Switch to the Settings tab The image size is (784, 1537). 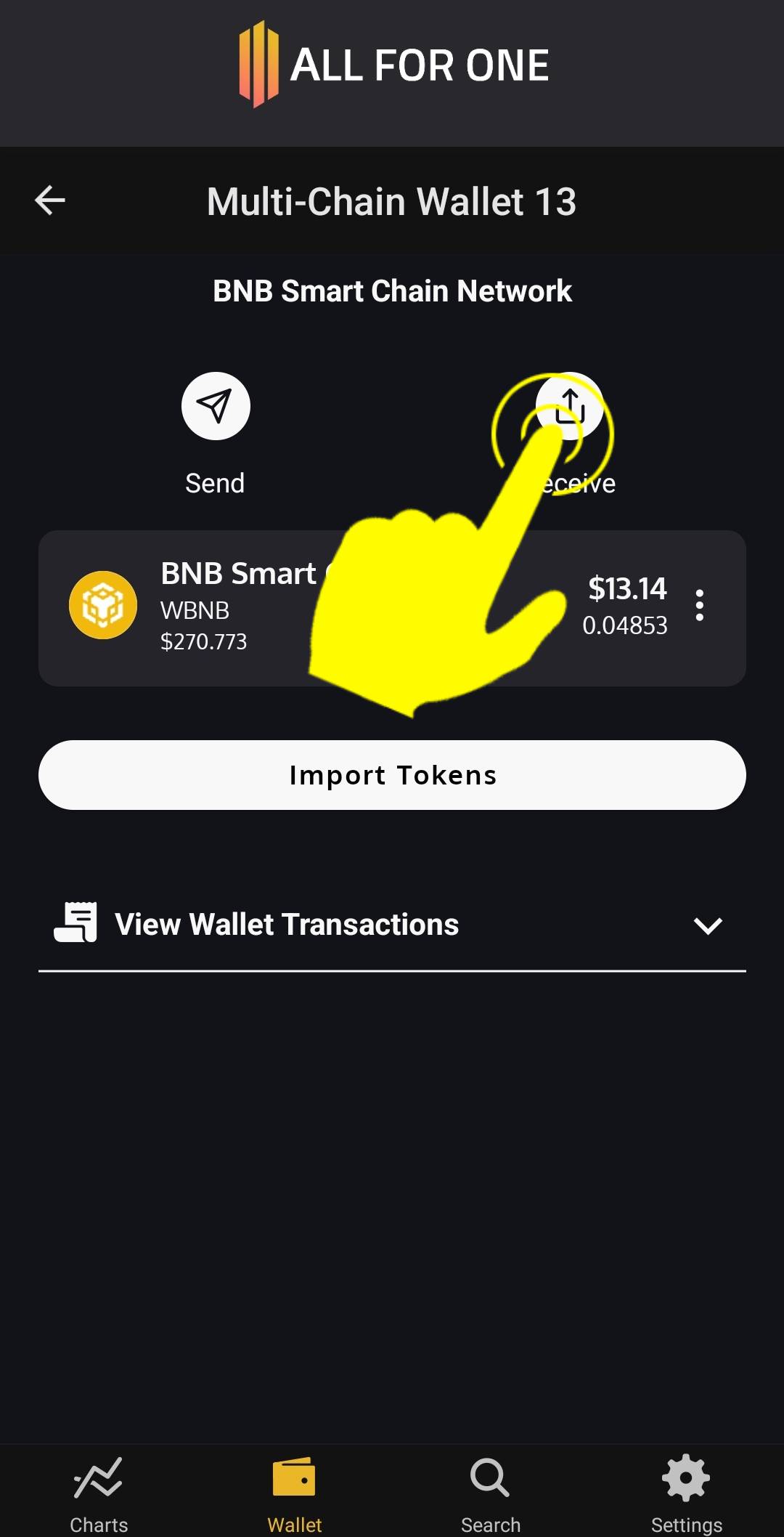686,1493
